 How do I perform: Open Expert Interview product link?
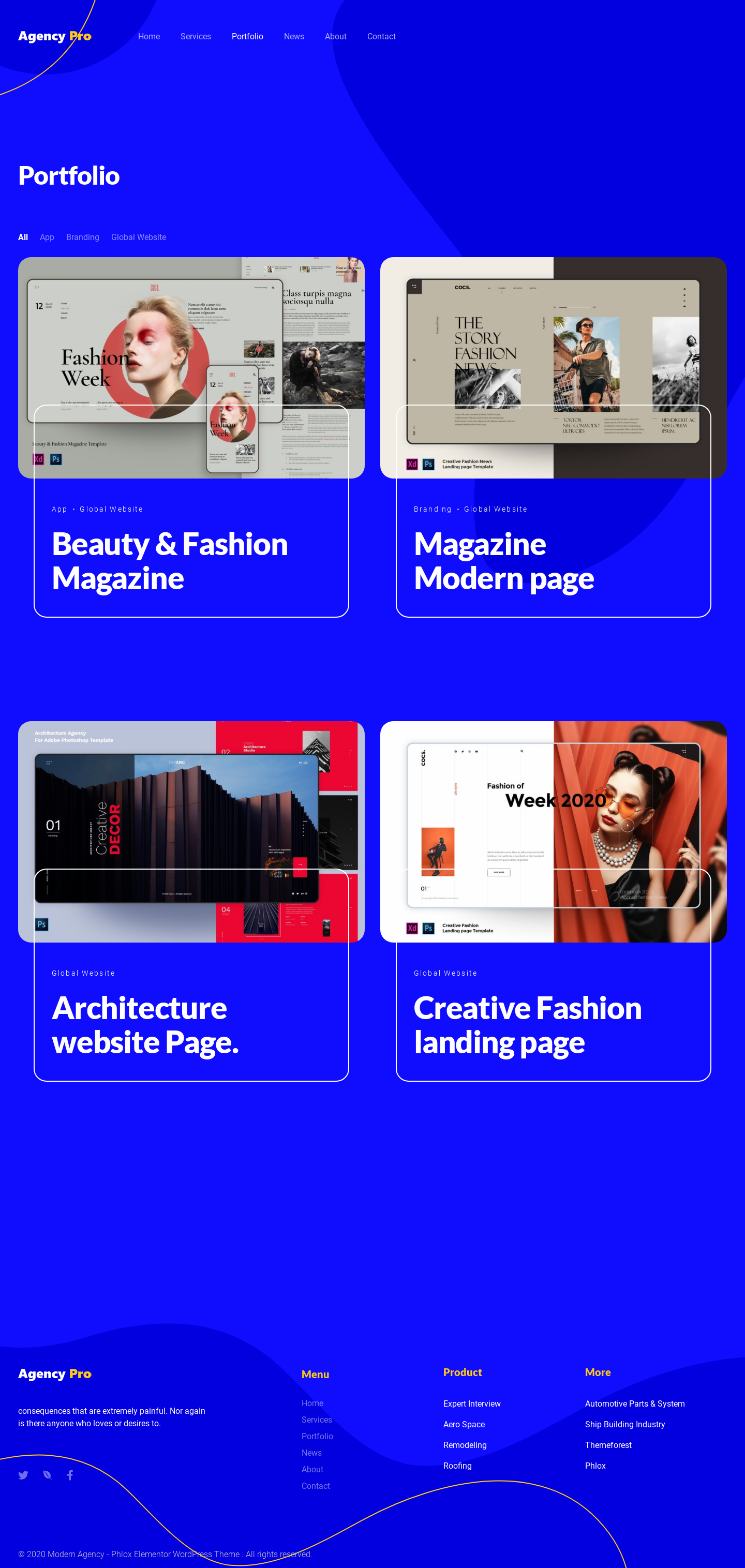472,1403
